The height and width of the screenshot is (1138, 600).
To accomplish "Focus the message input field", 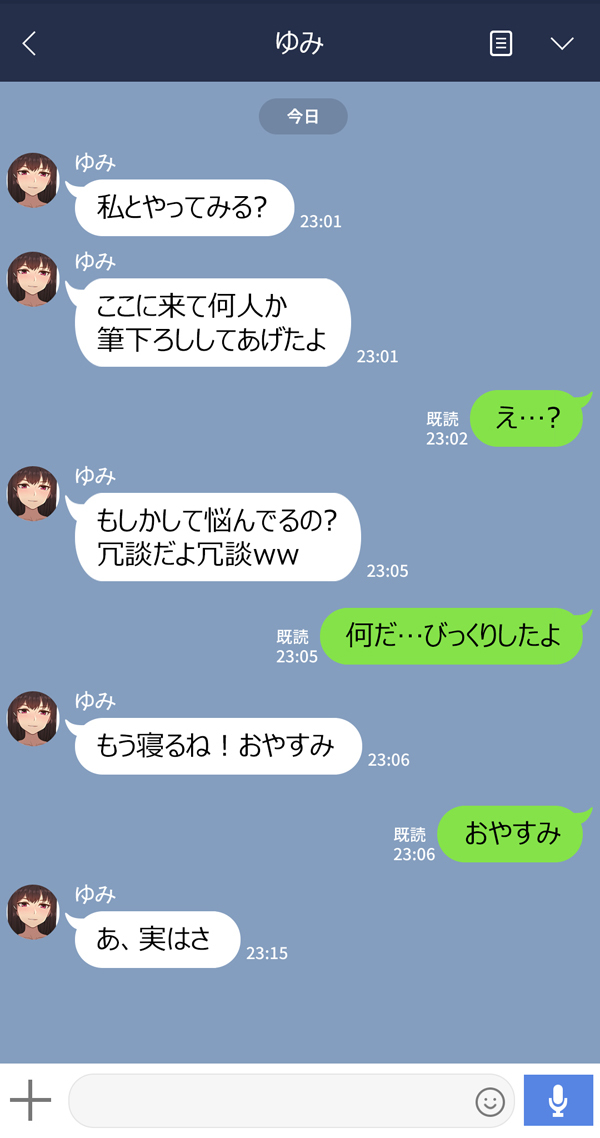I will [x=270, y=1101].
